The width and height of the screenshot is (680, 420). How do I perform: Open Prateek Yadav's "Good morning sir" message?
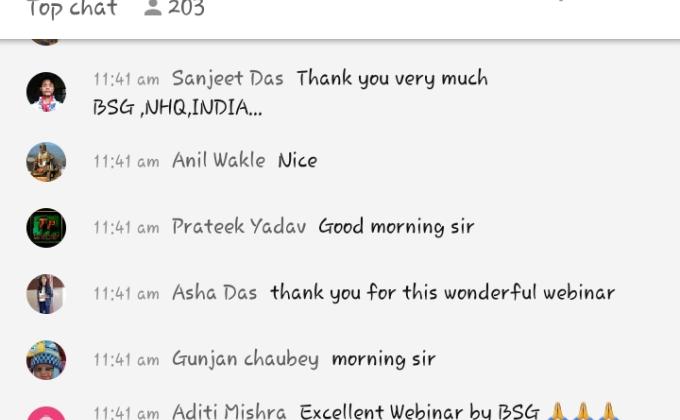click(x=395, y=227)
